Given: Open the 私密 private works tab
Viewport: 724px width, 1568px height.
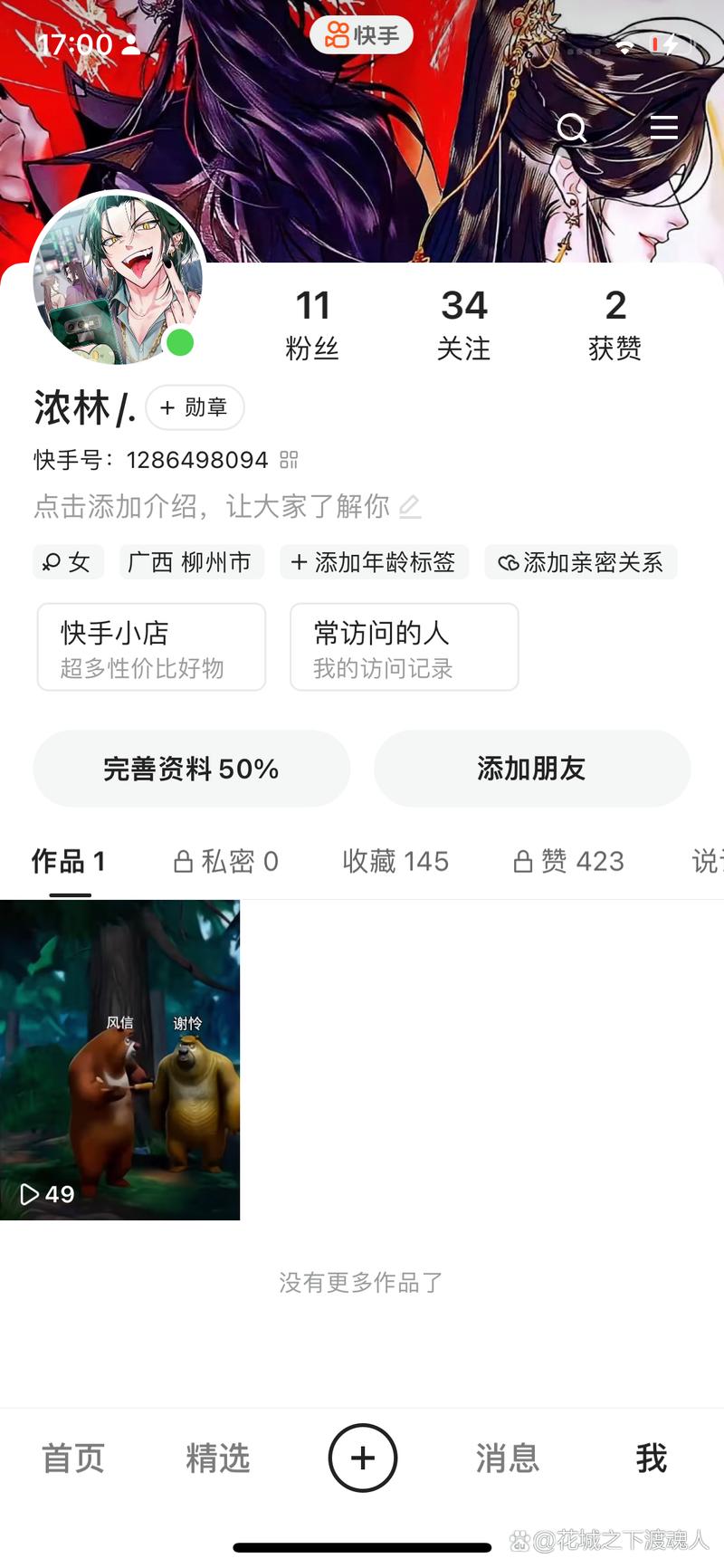Looking at the screenshot, I should (226, 862).
